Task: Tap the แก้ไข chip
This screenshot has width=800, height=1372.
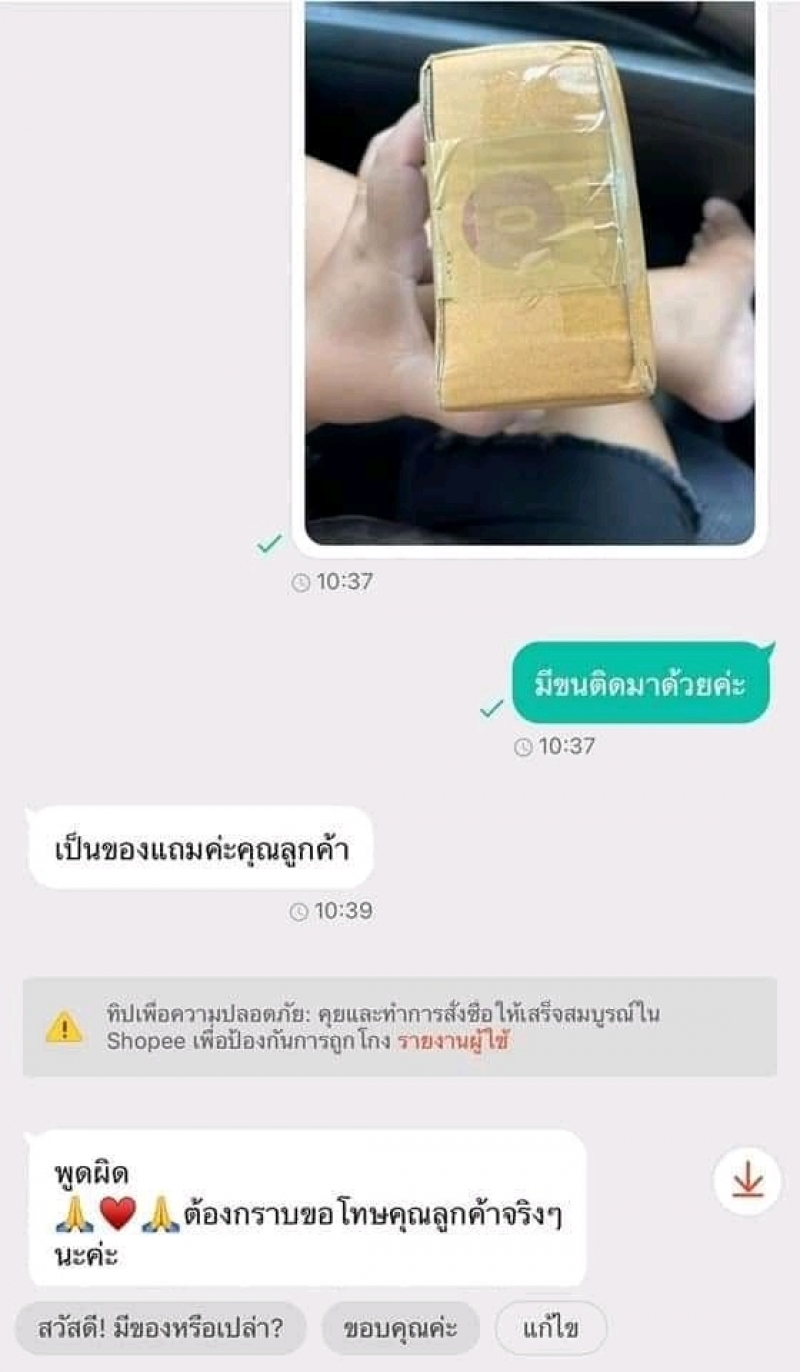Action: pyautogui.click(x=550, y=1329)
